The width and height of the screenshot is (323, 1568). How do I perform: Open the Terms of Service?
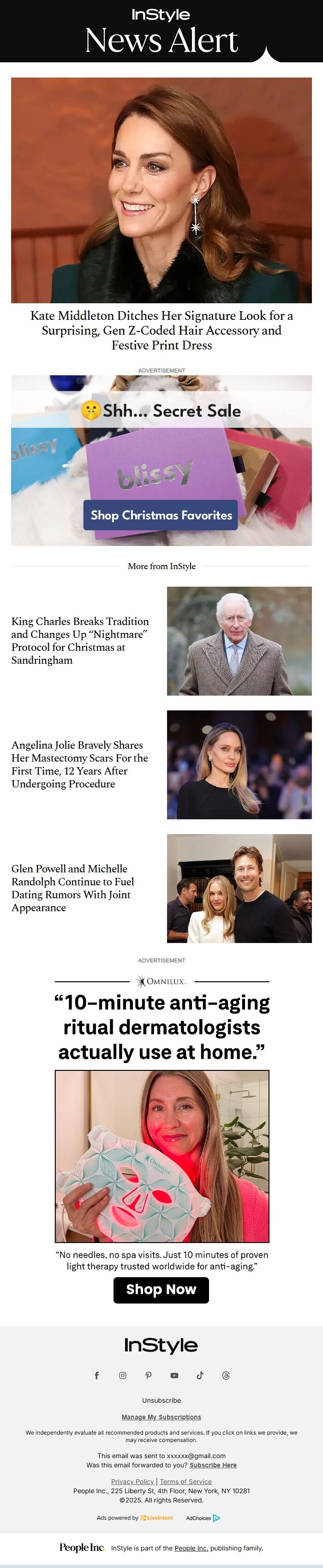[185, 1482]
